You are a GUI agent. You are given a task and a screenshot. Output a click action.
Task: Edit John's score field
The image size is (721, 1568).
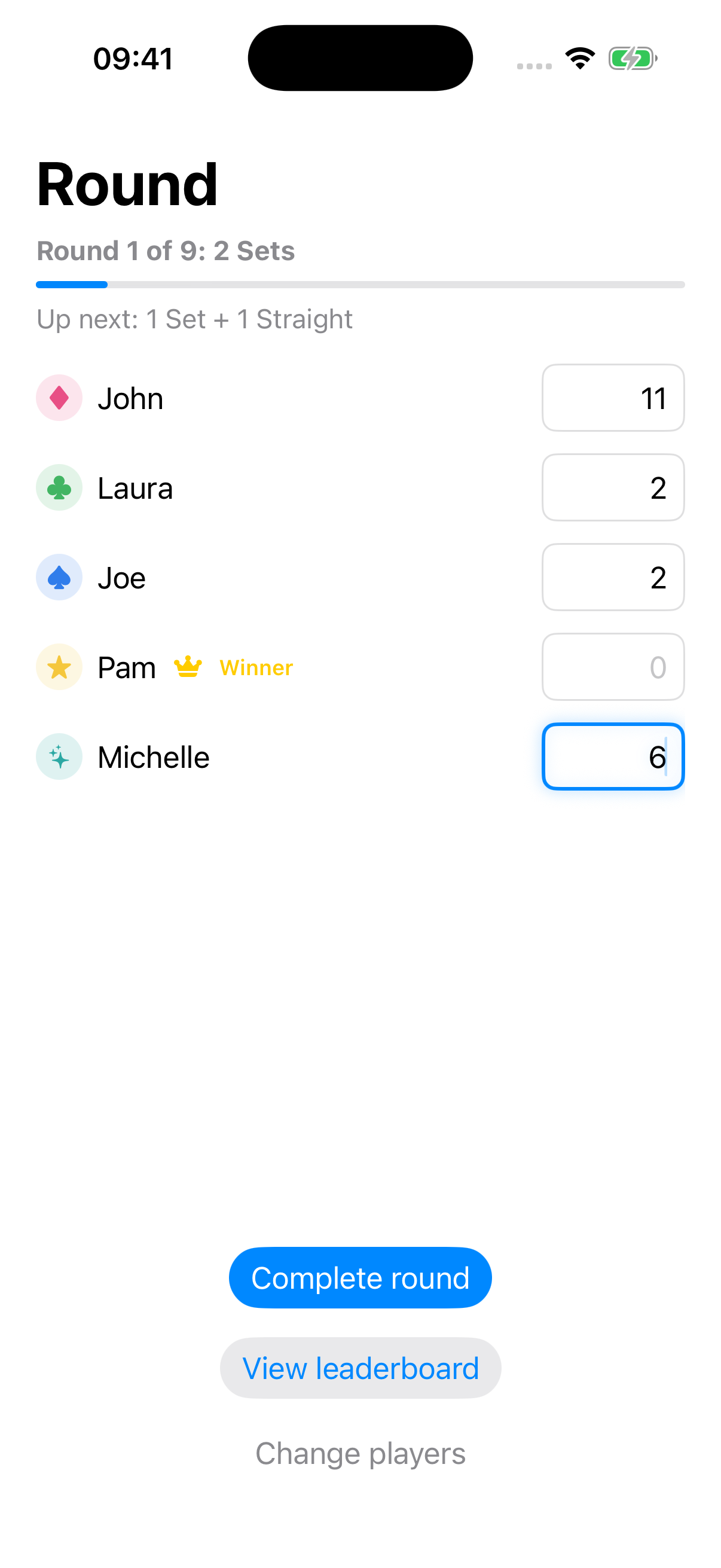(x=613, y=398)
